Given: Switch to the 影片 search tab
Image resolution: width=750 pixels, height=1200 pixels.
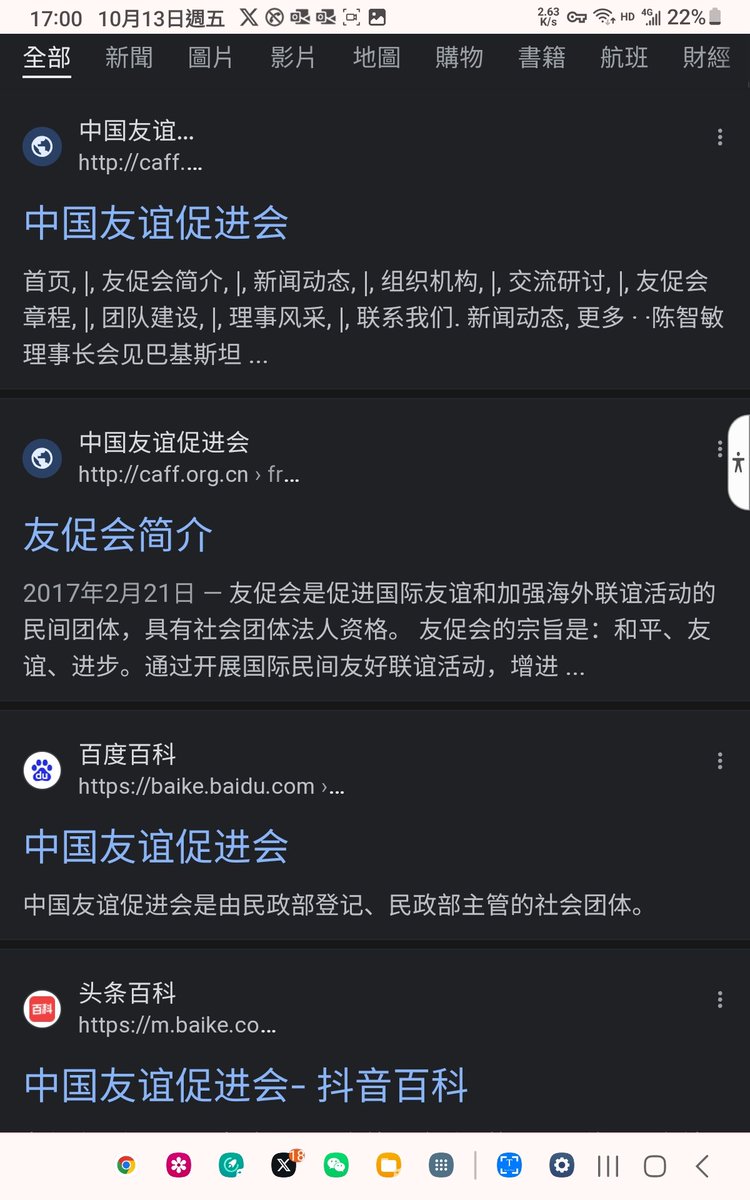Looking at the screenshot, I should point(293,58).
